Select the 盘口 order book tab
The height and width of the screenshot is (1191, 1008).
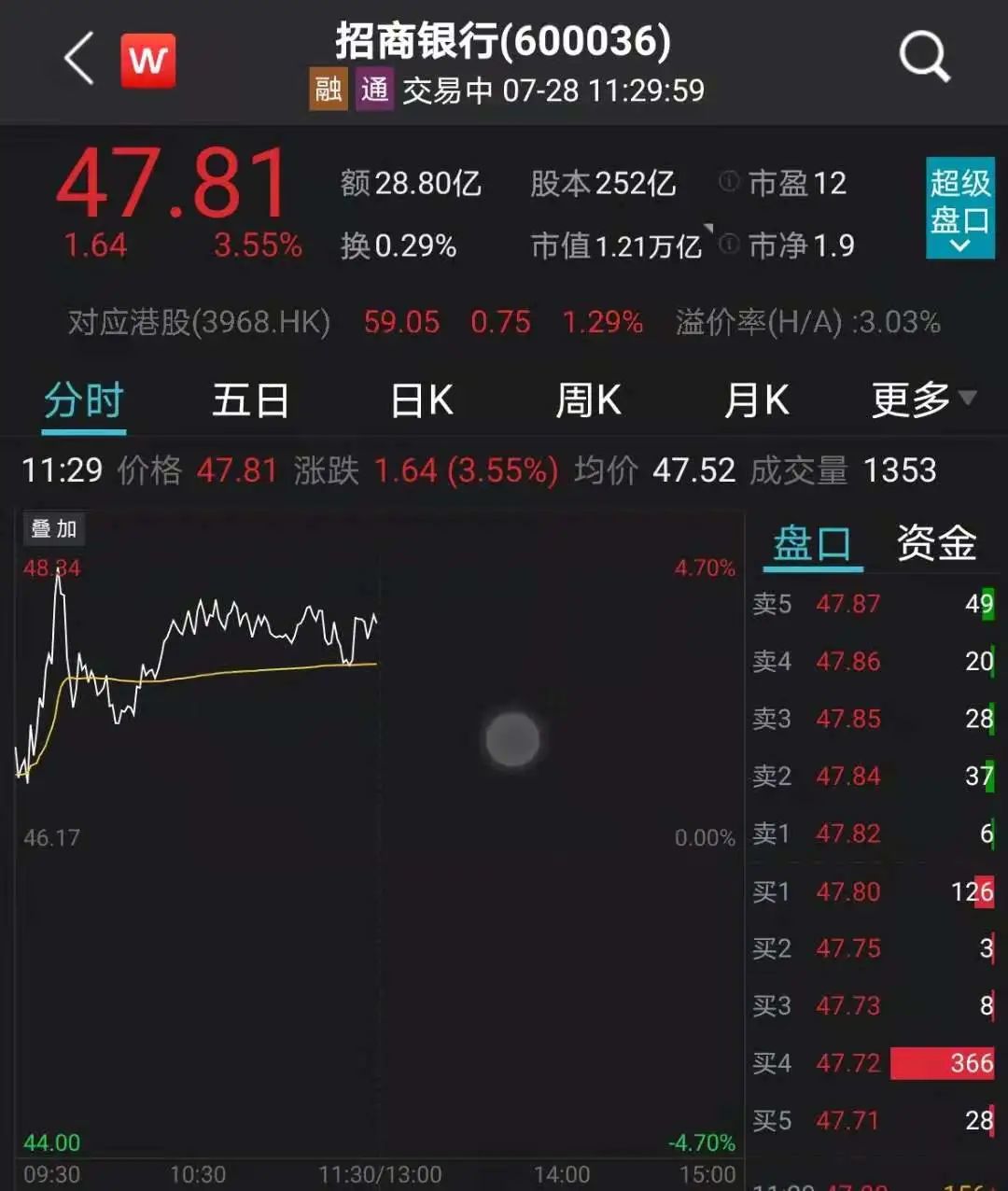pyautogui.click(x=810, y=543)
